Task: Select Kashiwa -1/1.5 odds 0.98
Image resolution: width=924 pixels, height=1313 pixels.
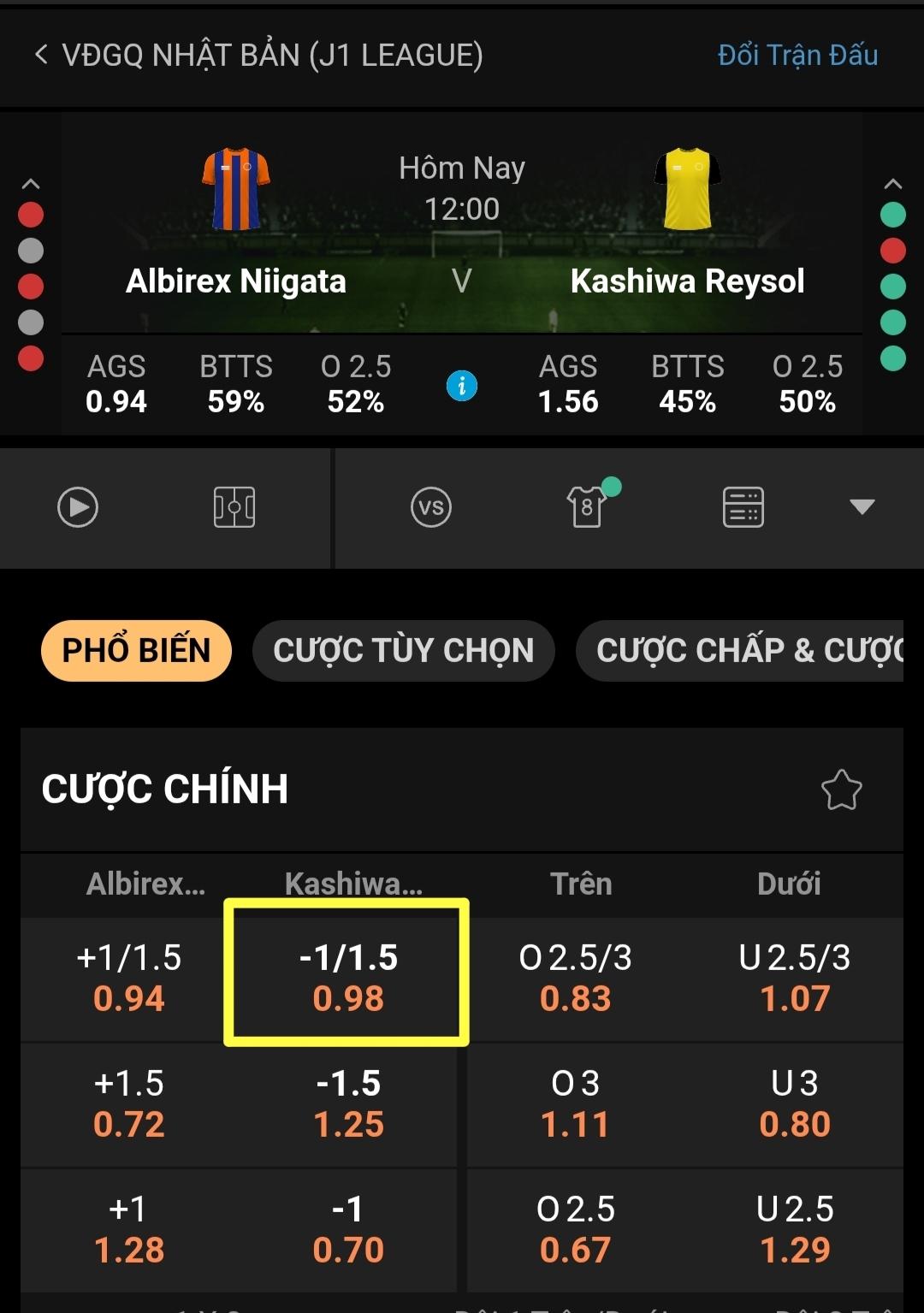Action: pos(347,977)
